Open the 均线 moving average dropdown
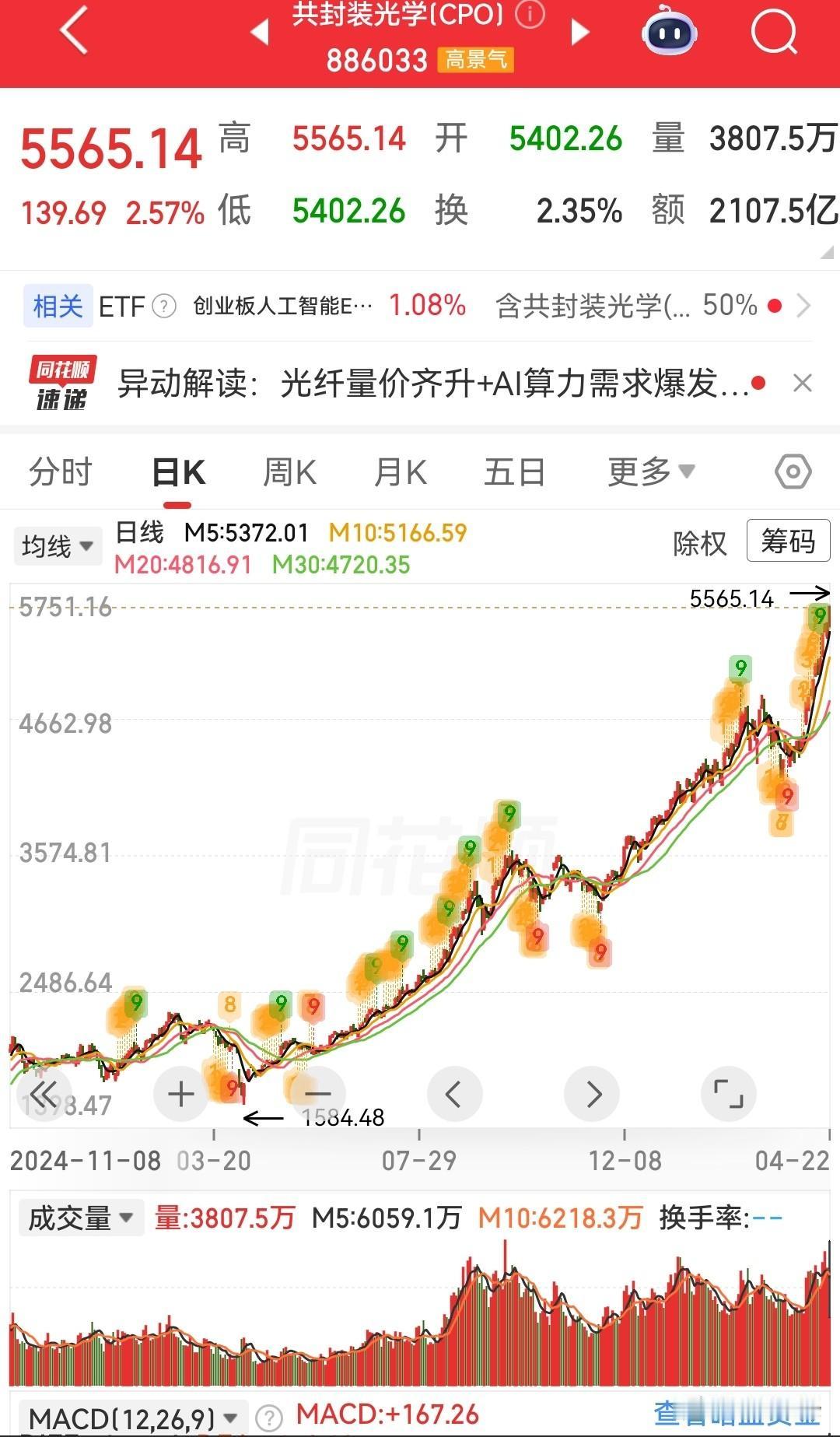840x1437 pixels. tap(58, 545)
